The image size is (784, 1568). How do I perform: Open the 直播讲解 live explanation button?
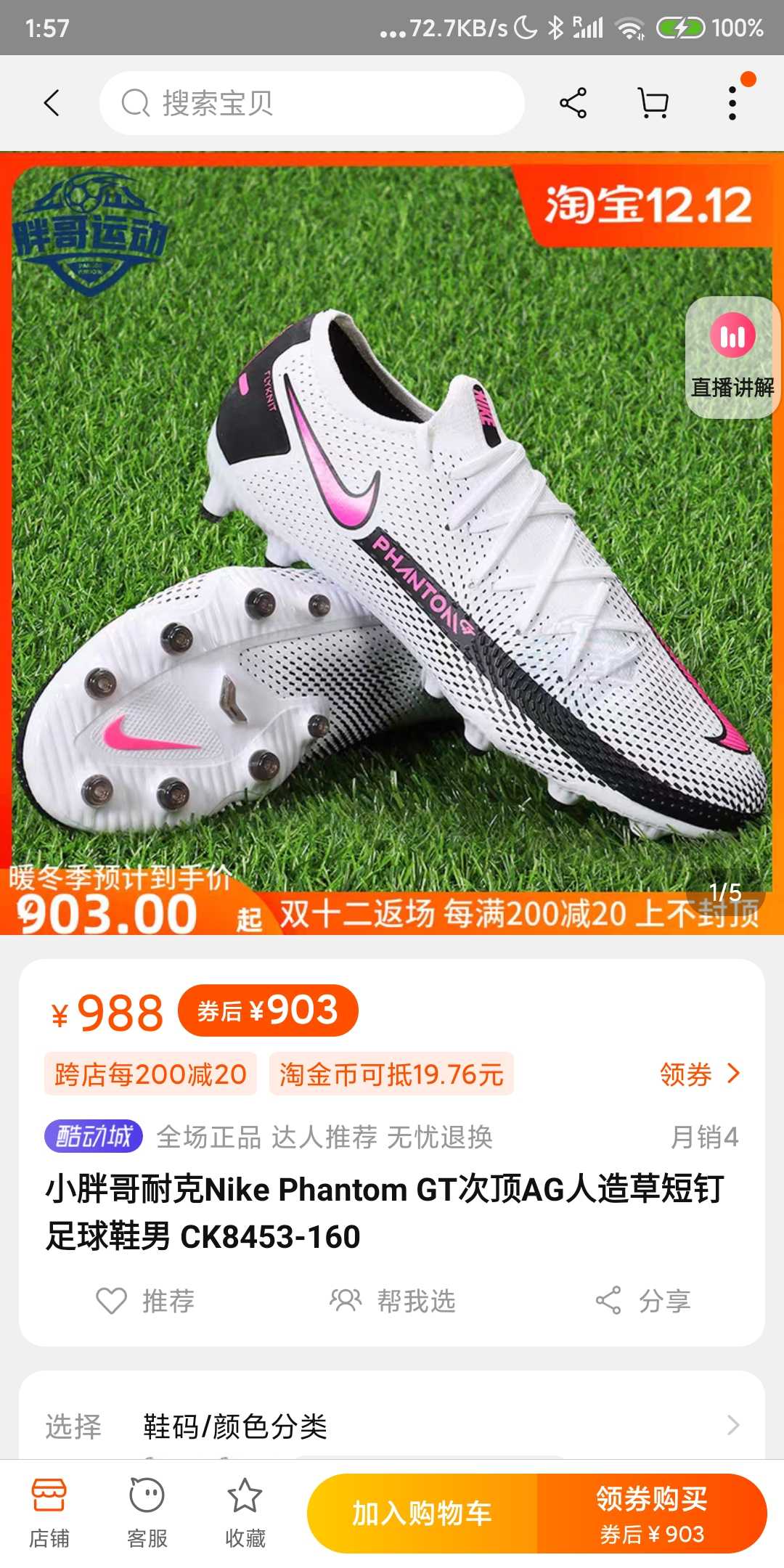pos(732,357)
